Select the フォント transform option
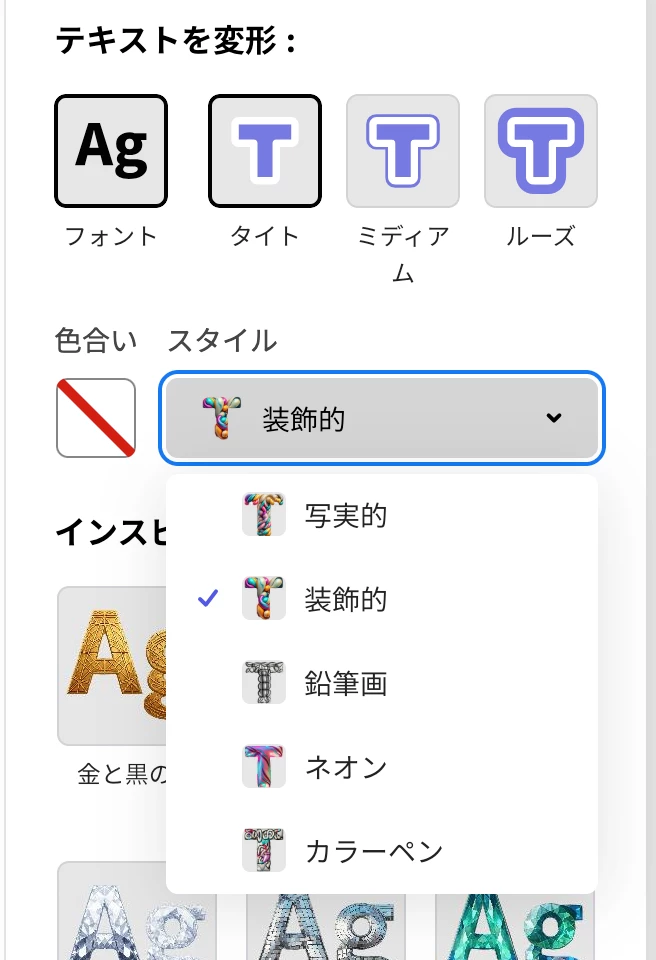The height and width of the screenshot is (960, 656). click(111, 151)
